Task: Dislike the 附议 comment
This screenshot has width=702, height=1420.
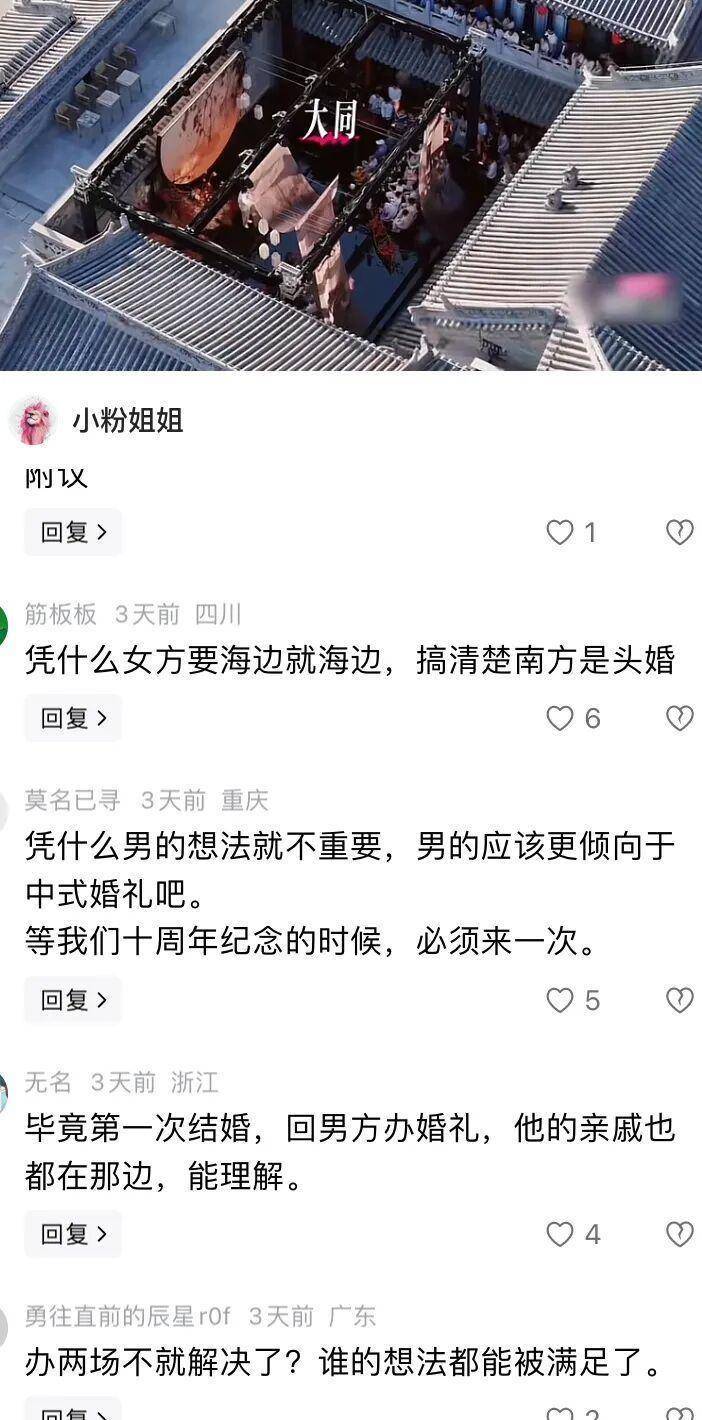Action: [680, 533]
